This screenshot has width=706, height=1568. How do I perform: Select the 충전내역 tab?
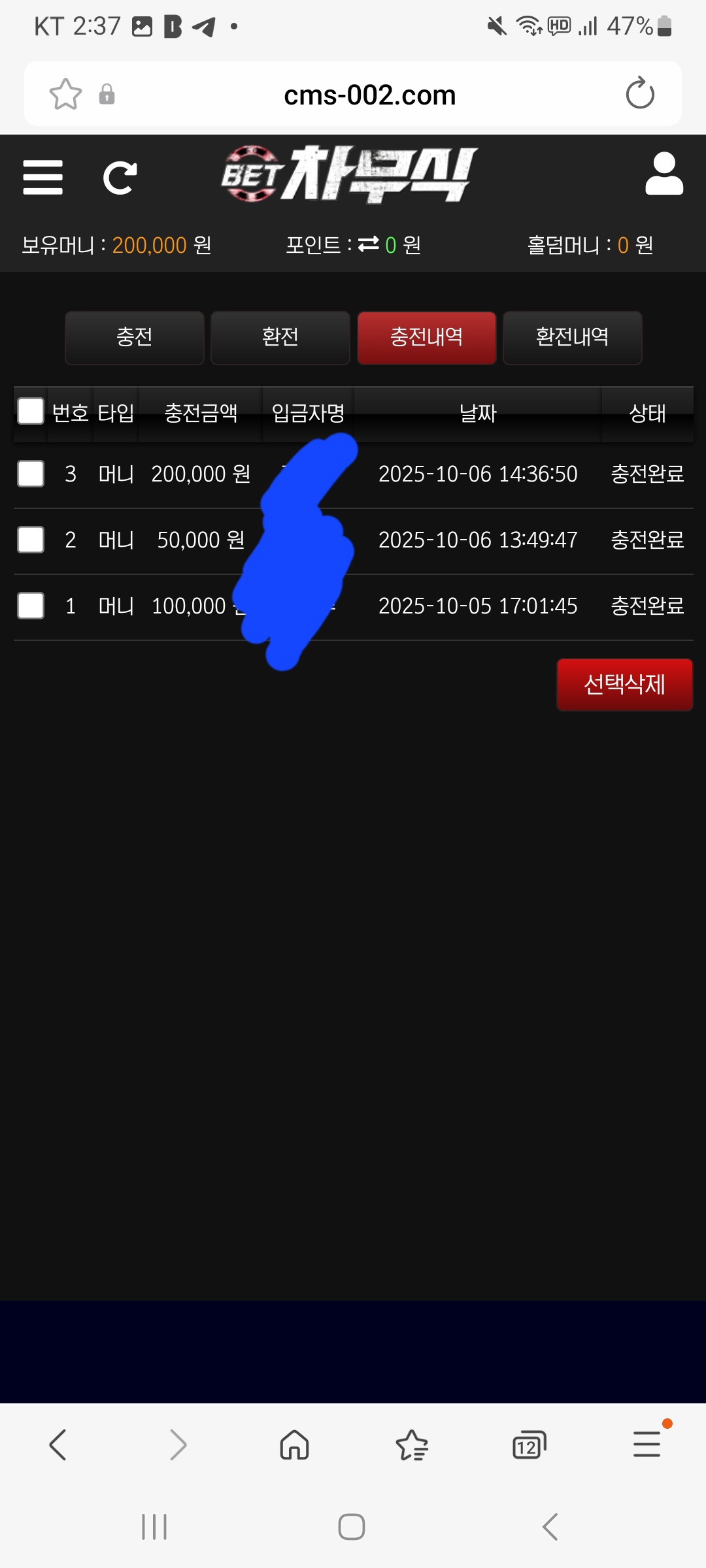426,337
